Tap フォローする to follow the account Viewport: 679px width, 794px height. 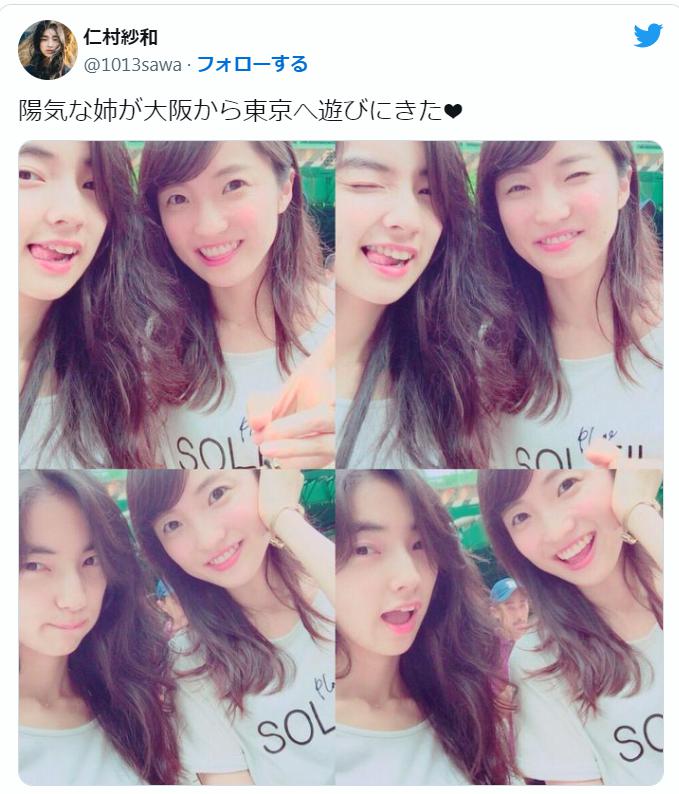point(252,65)
